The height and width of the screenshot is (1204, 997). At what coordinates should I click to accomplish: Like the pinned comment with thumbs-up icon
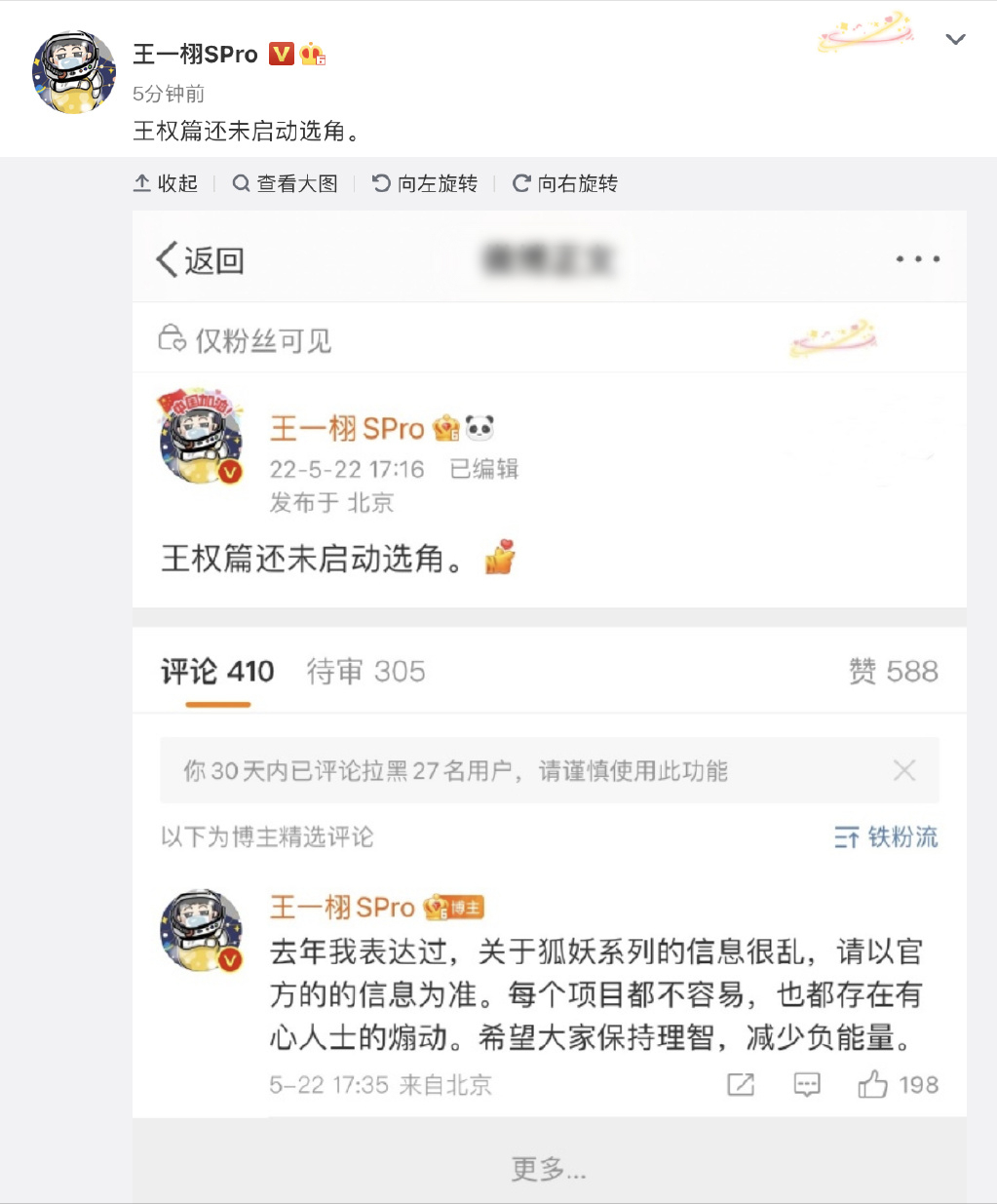point(875,1084)
